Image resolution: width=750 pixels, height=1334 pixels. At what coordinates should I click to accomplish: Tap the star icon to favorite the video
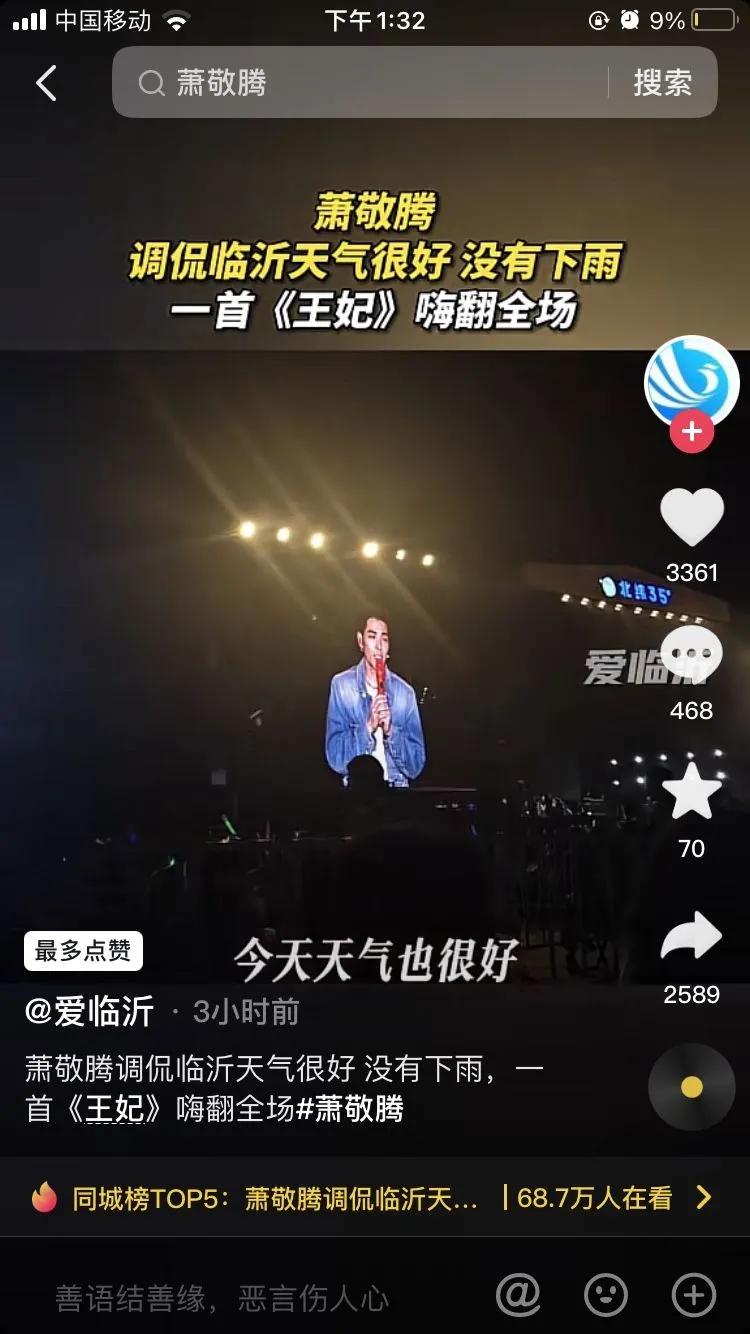pyautogui.click(x=690, y=792)
